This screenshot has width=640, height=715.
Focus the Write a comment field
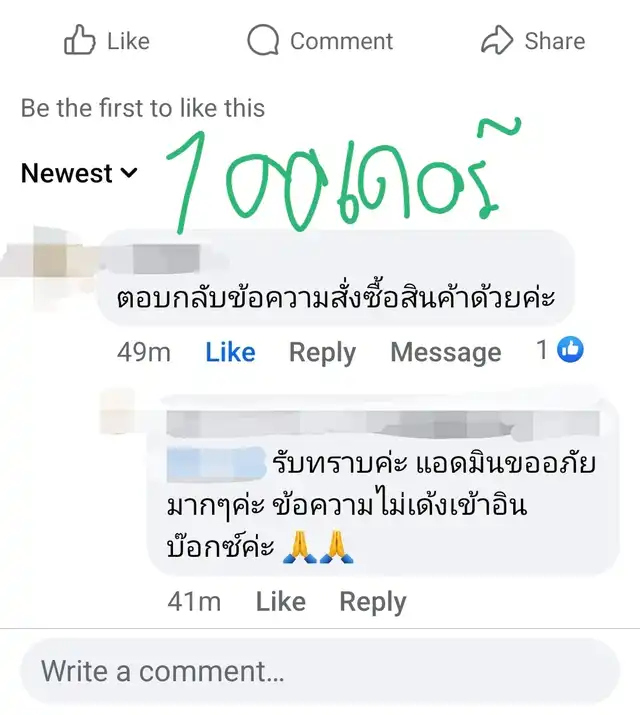[x=320, y=671]
